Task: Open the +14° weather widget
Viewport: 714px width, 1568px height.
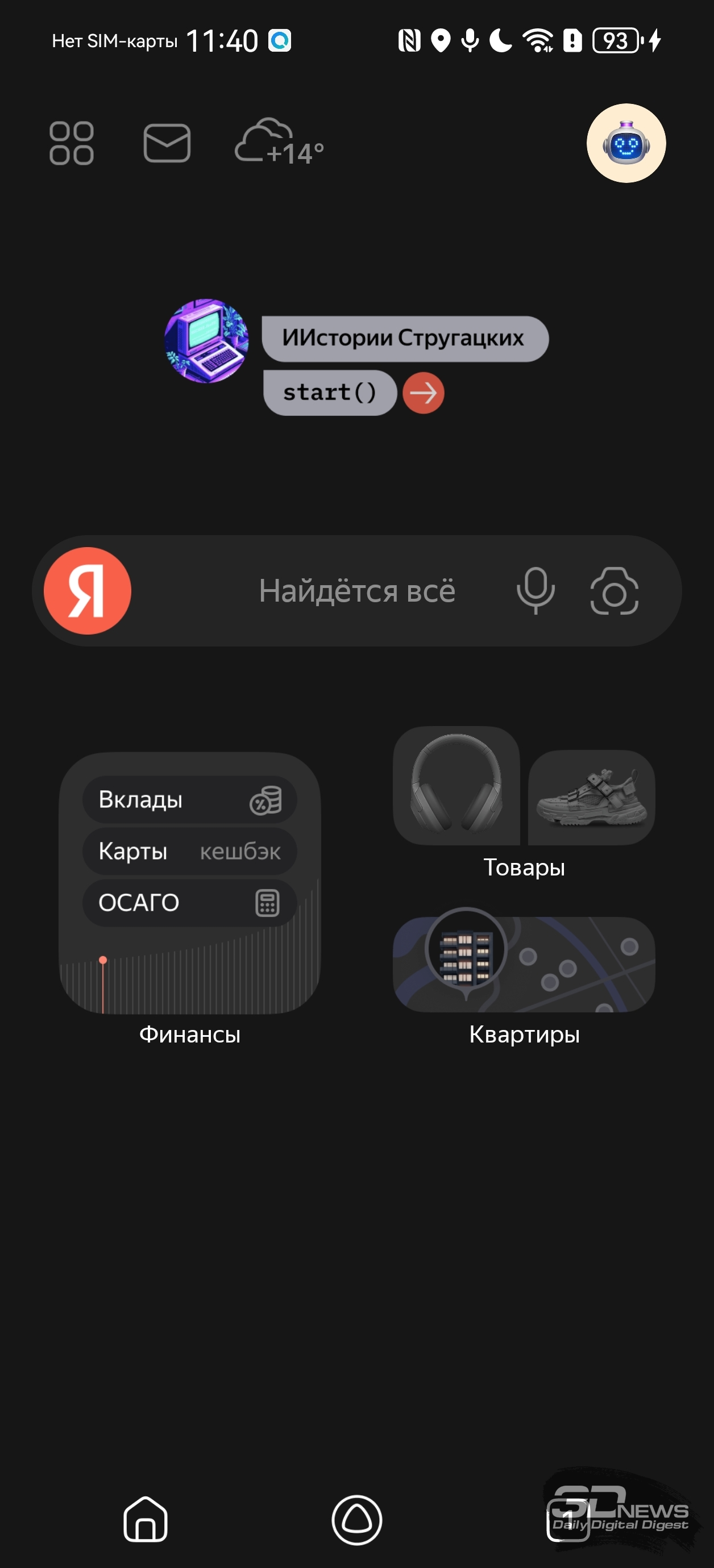Action: [280, 143]
